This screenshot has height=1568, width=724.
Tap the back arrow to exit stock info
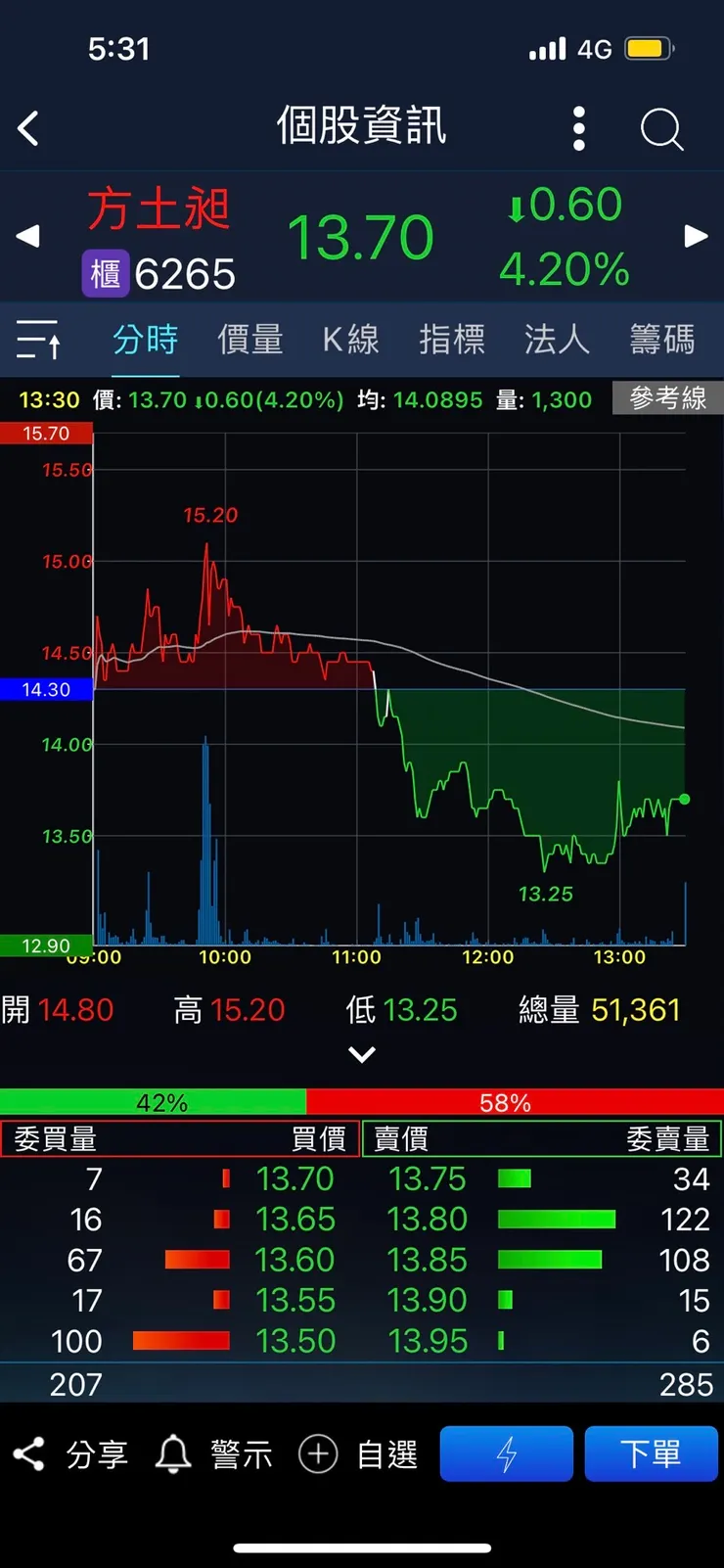[x=27, y=128]
